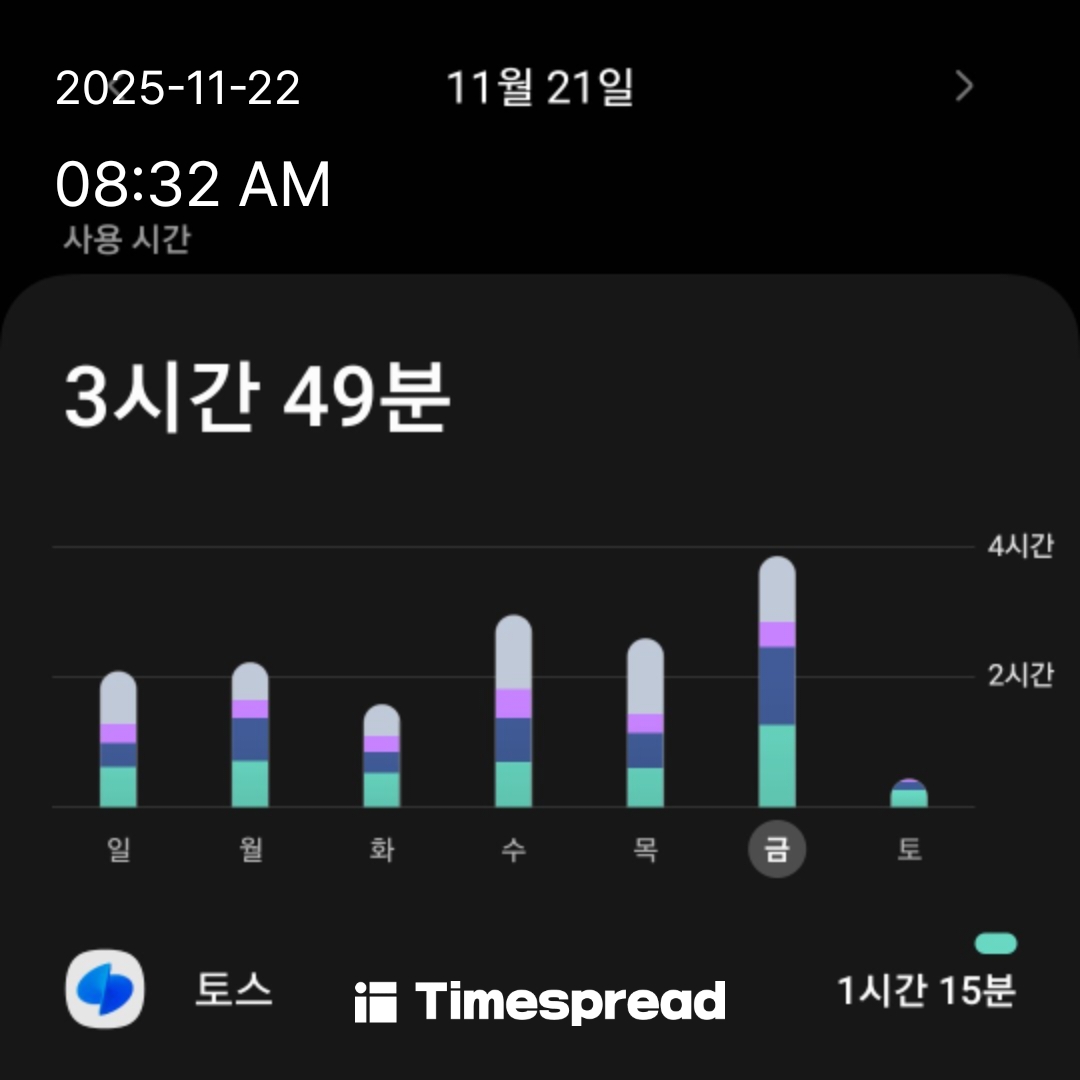
Task: Tap the highlighted 금 day bar
Action: (777, 682)
